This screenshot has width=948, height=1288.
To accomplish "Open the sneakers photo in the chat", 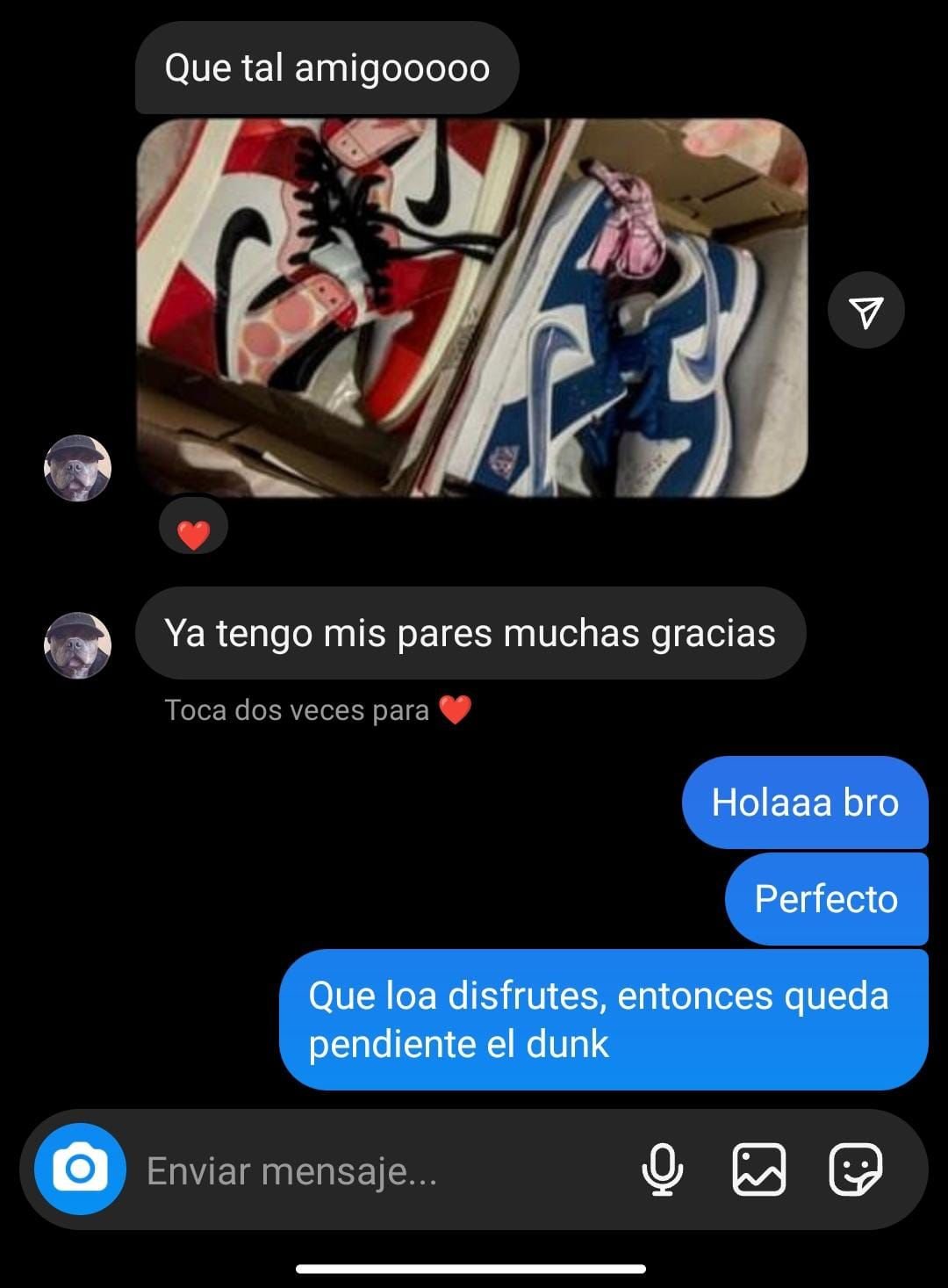I will [471, 307].
